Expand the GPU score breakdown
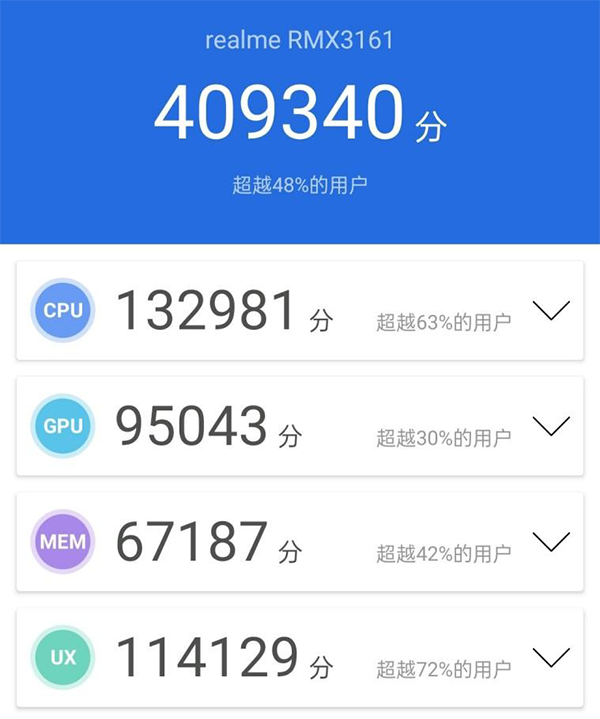 click(551, 426)
